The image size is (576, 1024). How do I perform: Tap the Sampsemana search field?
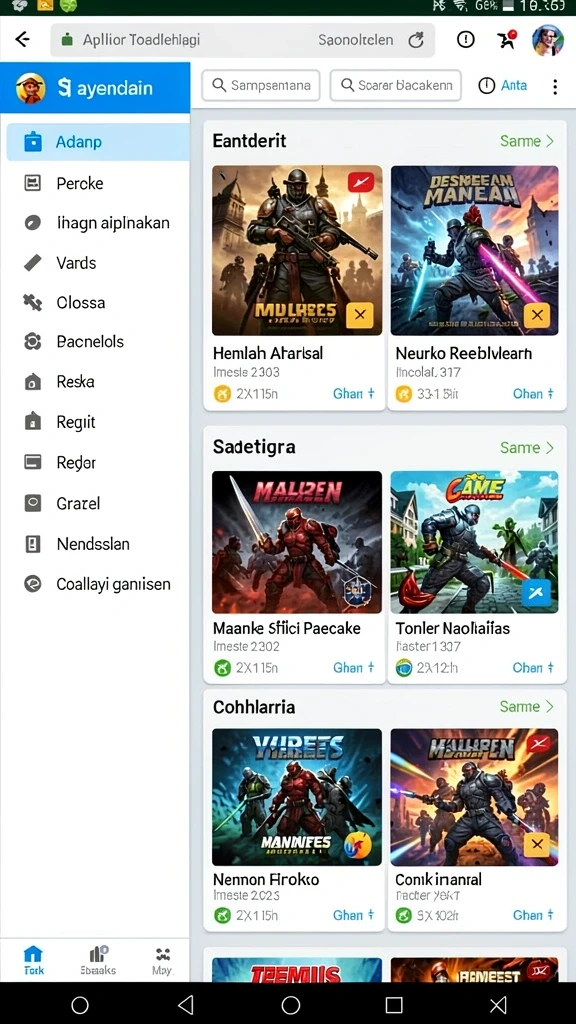click(x=261, y=86)
